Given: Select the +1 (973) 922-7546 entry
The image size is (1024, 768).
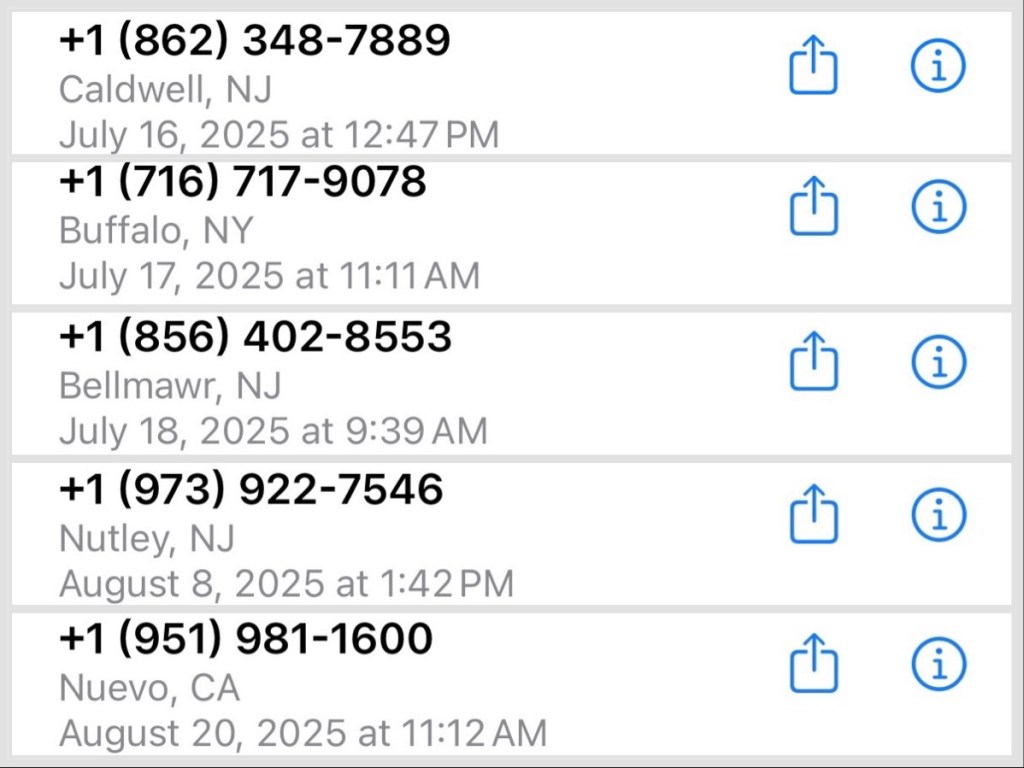Looking at the screenshot, I should click(251, 490).
